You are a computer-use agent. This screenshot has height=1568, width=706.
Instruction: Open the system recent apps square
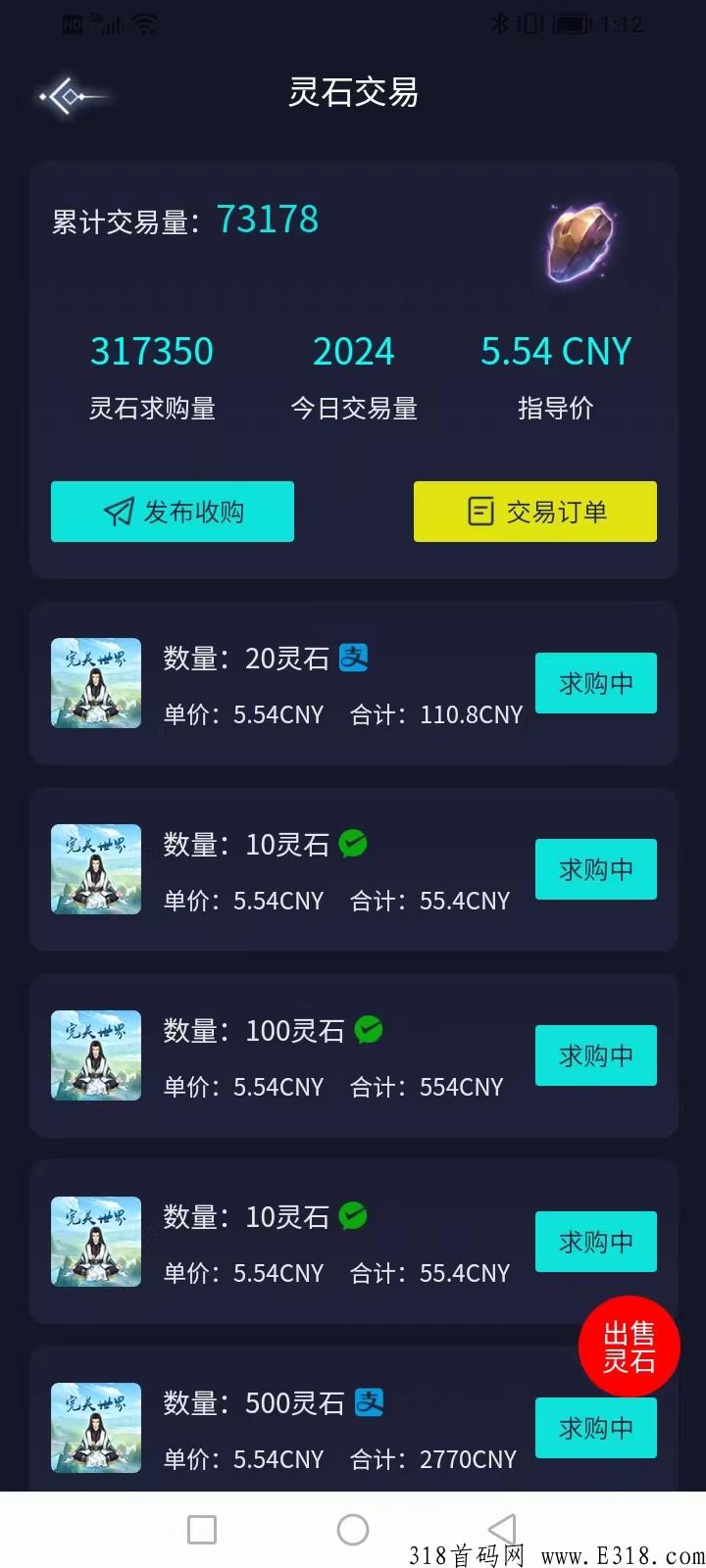(202, 1530)
